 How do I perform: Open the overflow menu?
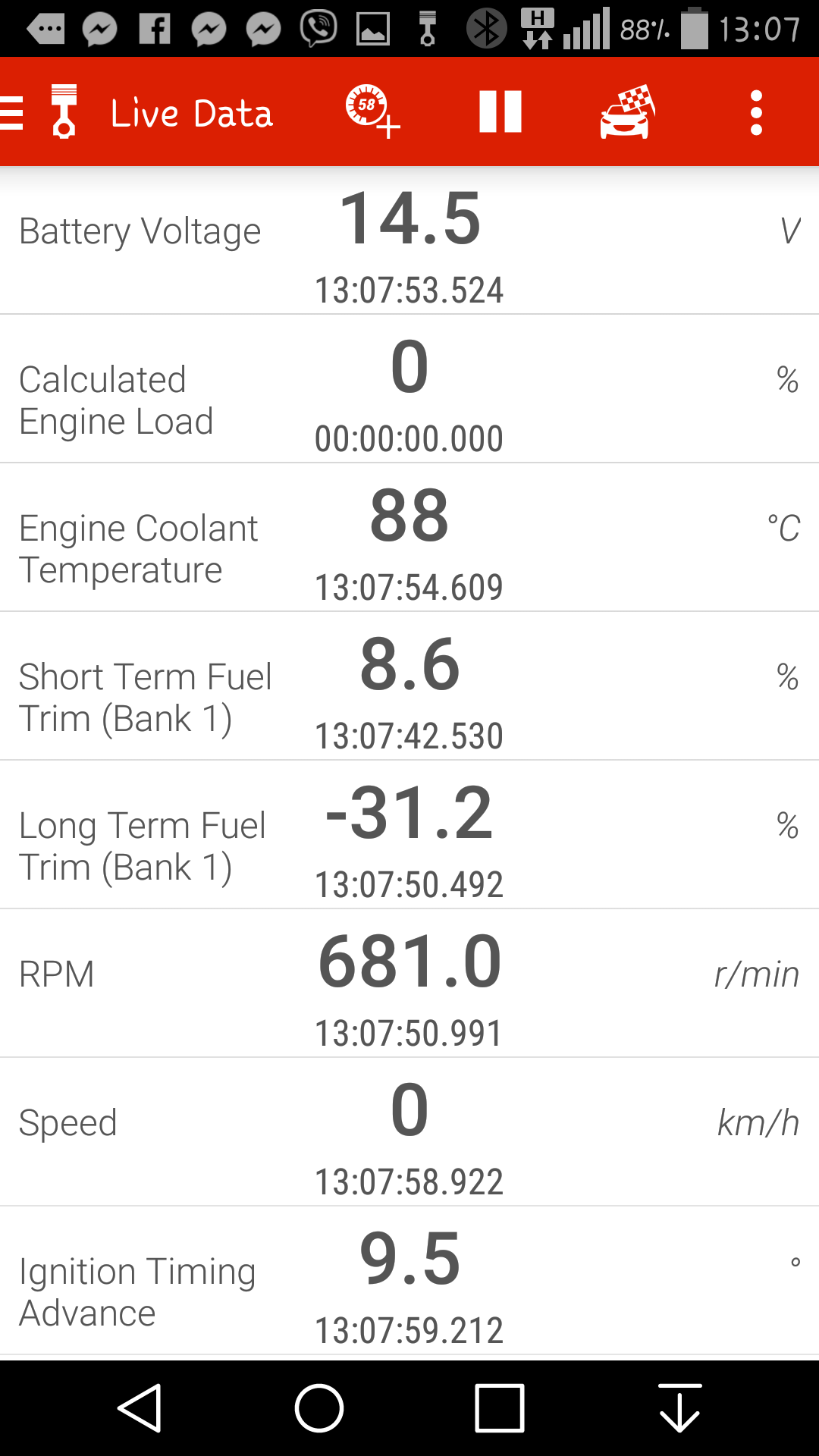tap(755, 113)
